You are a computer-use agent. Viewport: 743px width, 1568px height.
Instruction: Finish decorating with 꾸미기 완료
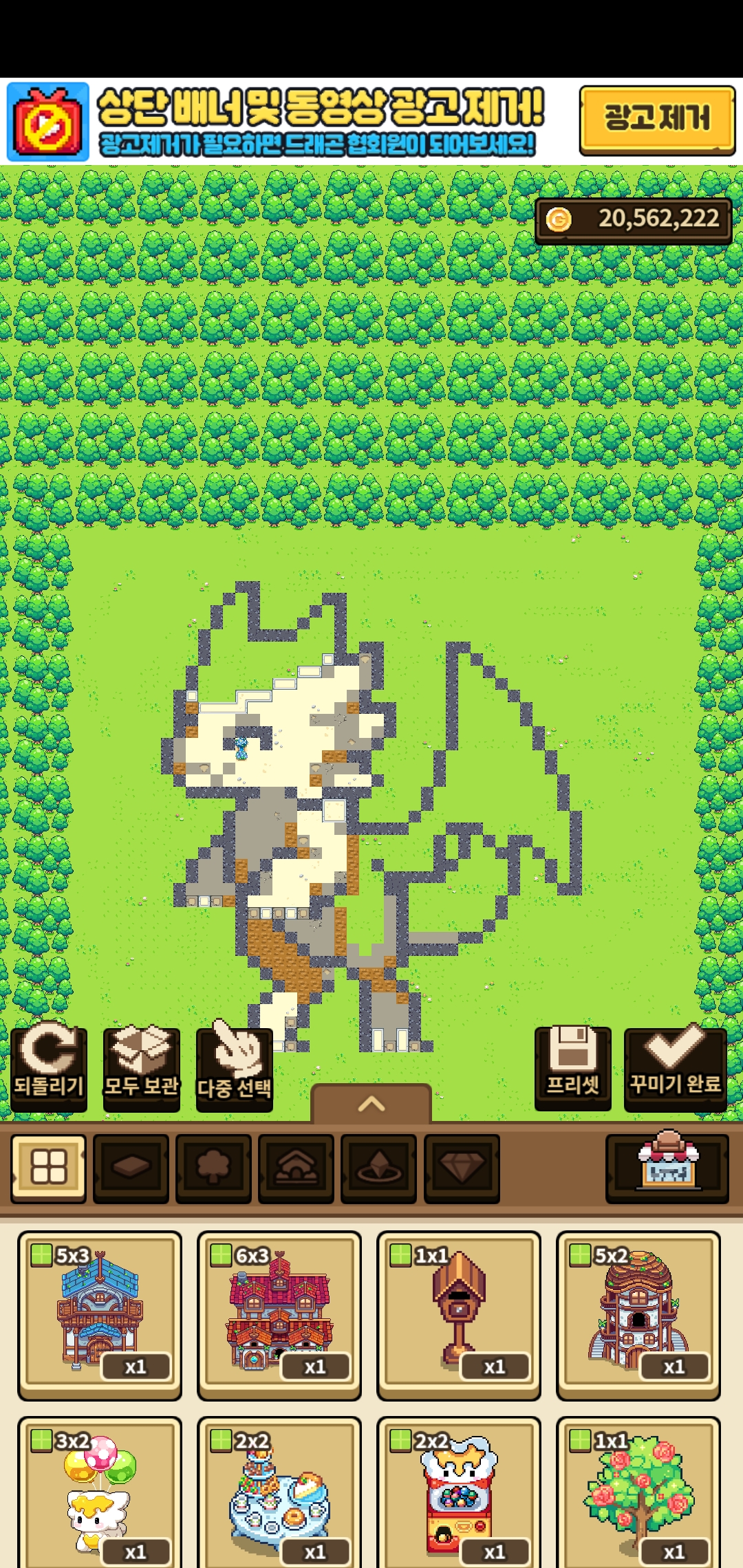pos(675,1068)
